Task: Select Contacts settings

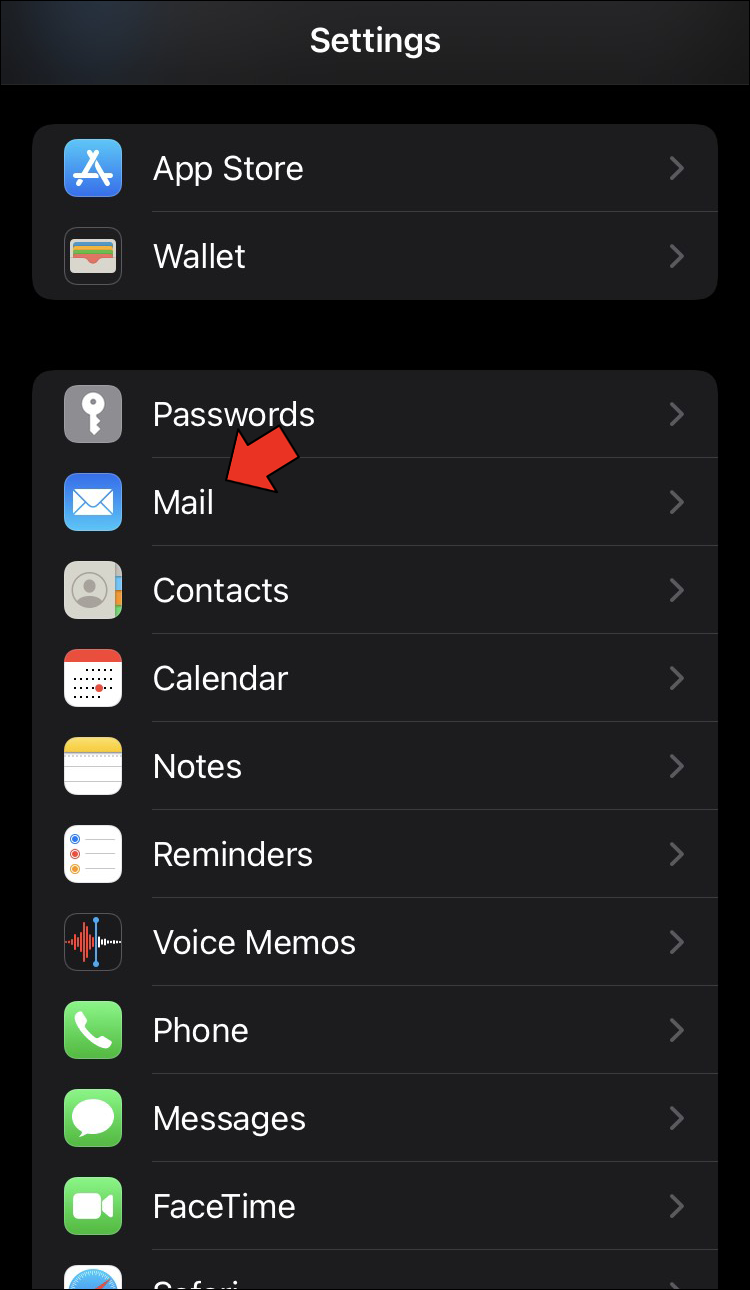Action: pos(375,590)
